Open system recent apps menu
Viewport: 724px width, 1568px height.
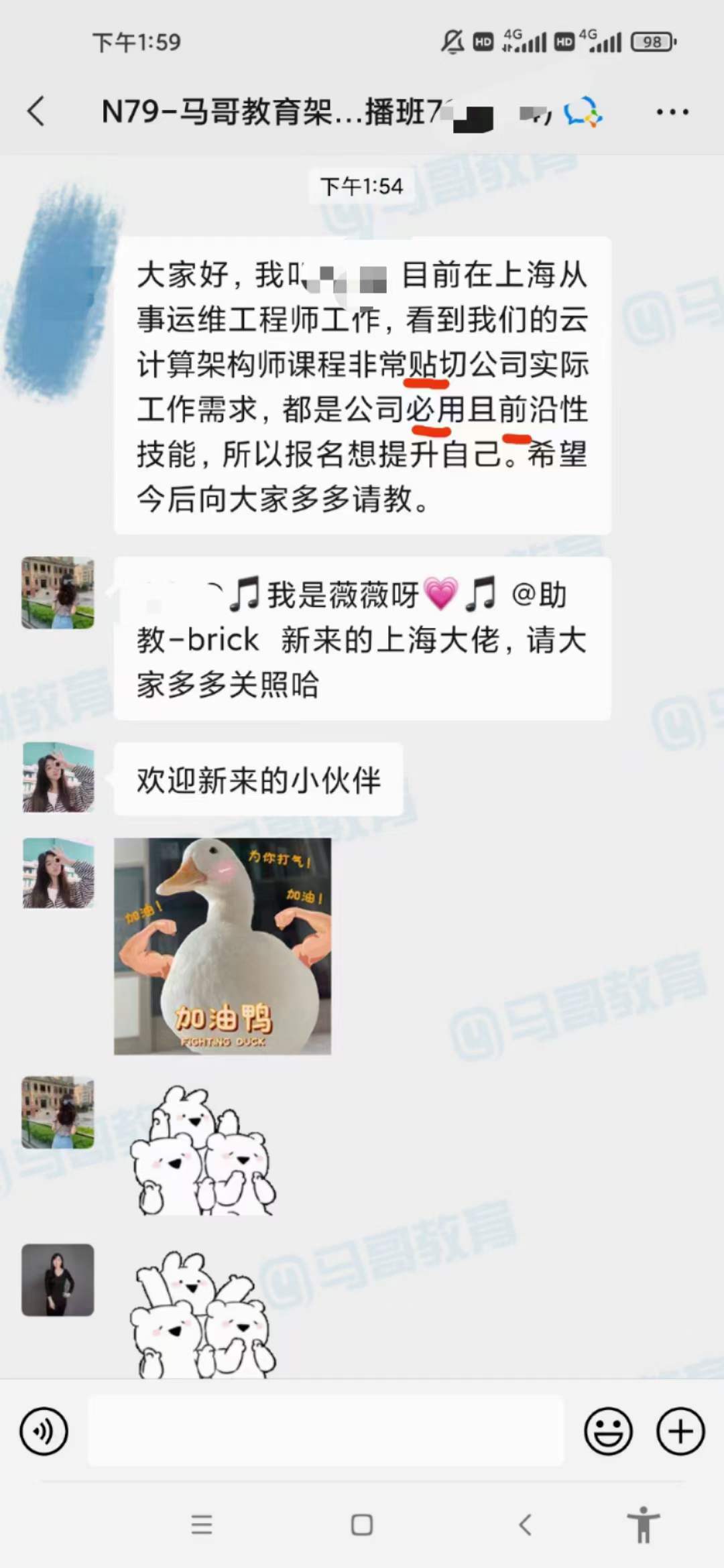point(202,1524)
